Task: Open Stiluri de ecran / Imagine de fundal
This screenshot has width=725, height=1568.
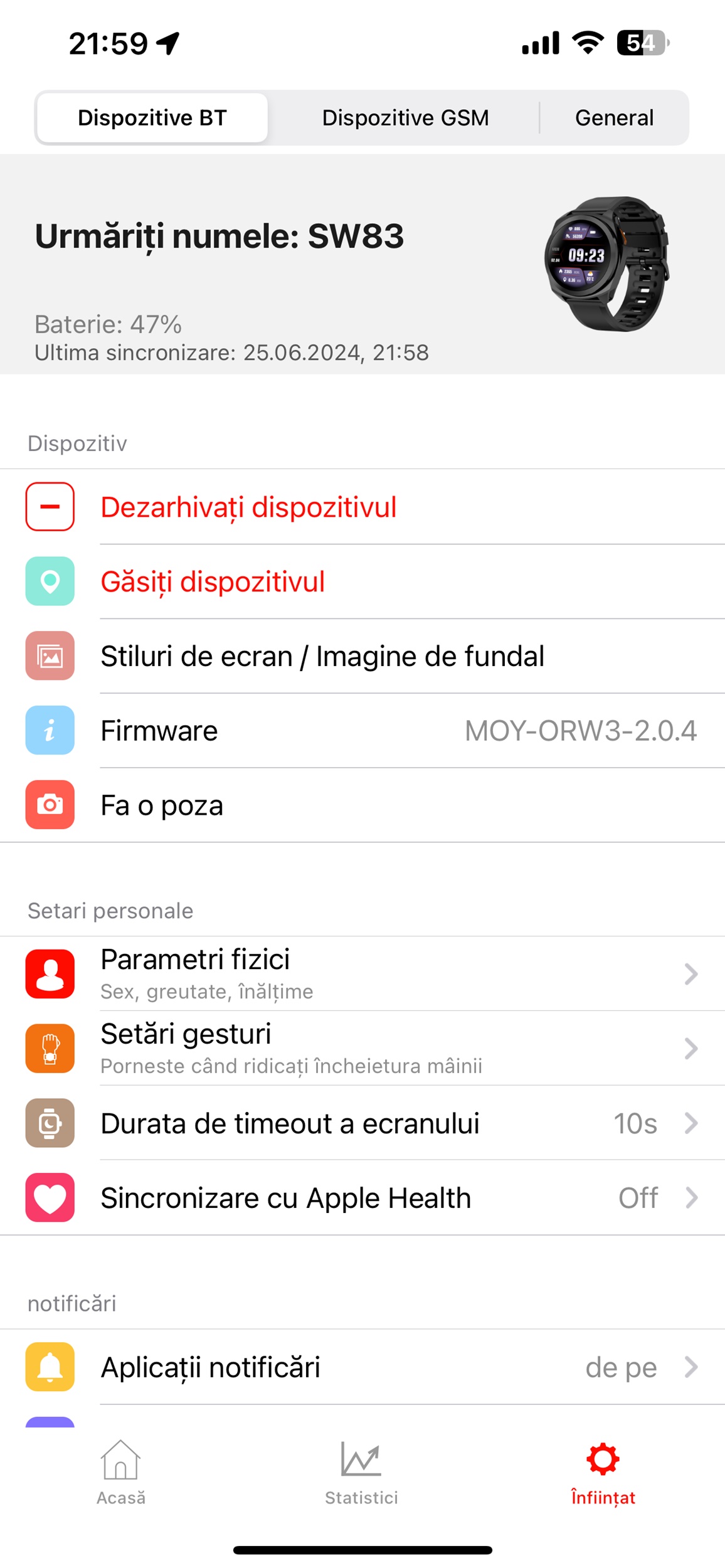Action: point(362,656)
